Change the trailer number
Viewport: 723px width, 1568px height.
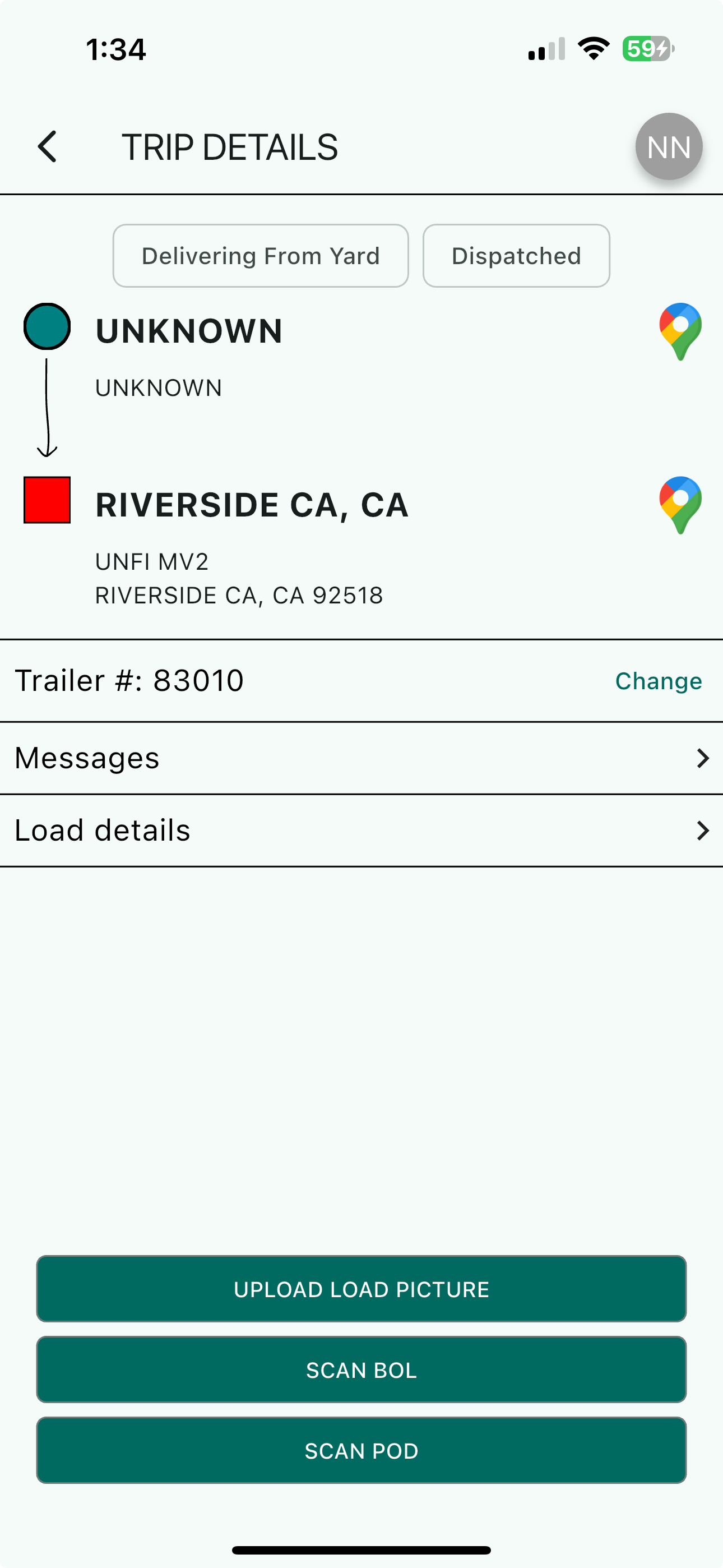pos(658,680)
